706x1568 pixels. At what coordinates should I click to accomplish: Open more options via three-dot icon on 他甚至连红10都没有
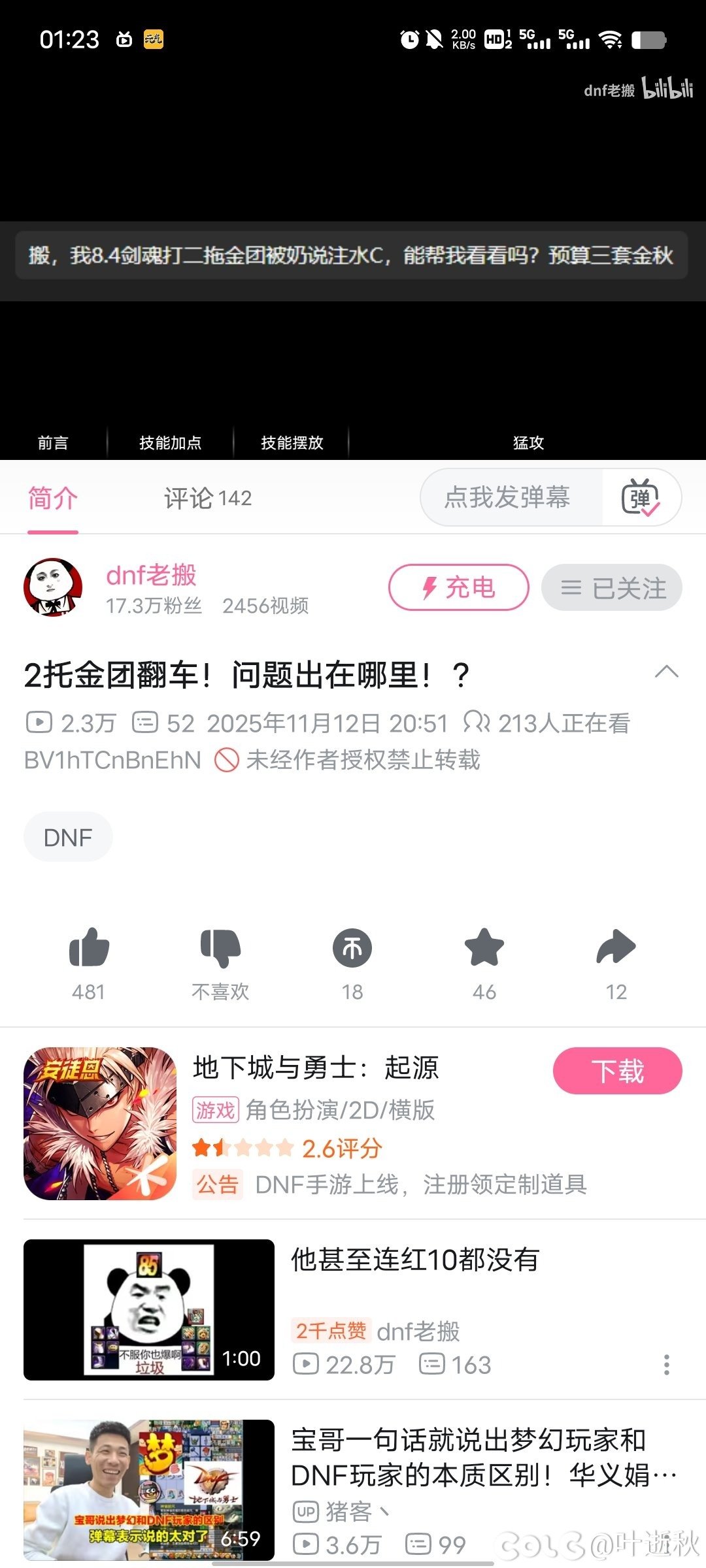667,1365
